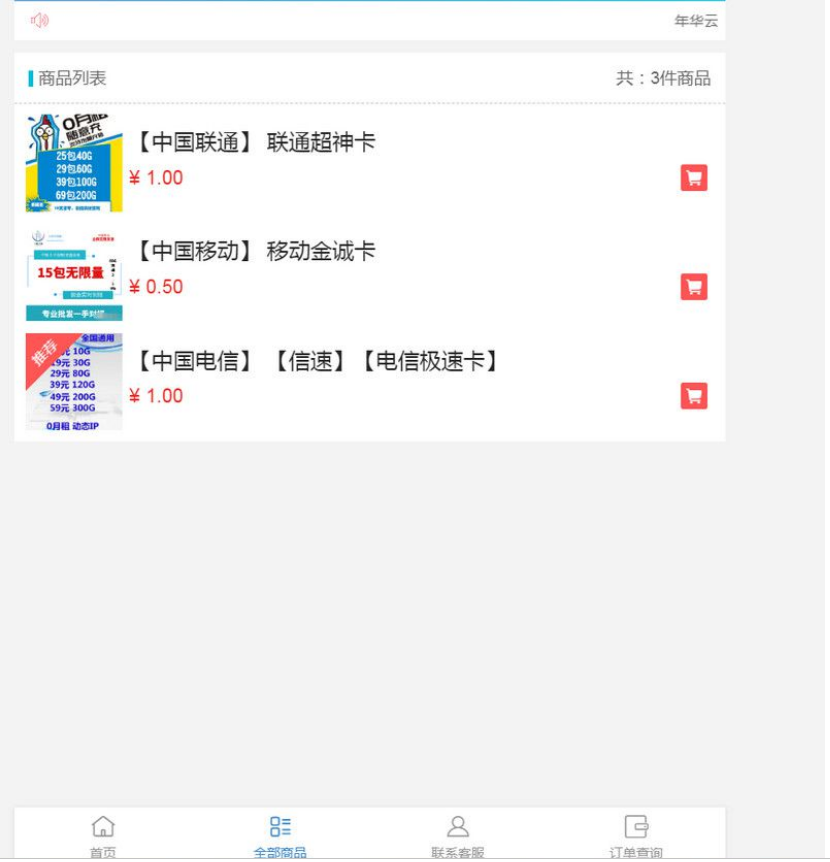Viewport: 830px width, 862px height.
Task: Open the 订单查询 tab
Action: [636, 836]
